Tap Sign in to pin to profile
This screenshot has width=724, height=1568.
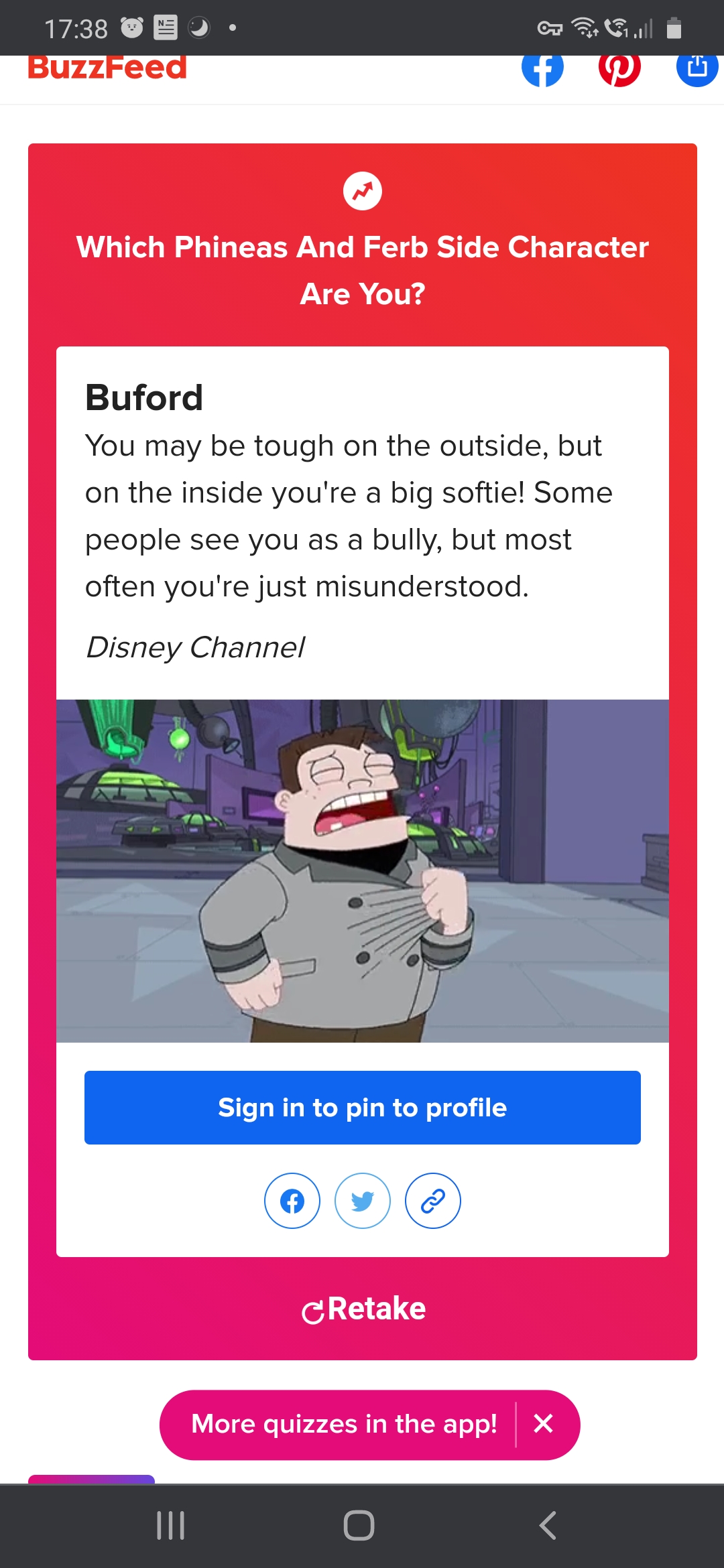363,1108
